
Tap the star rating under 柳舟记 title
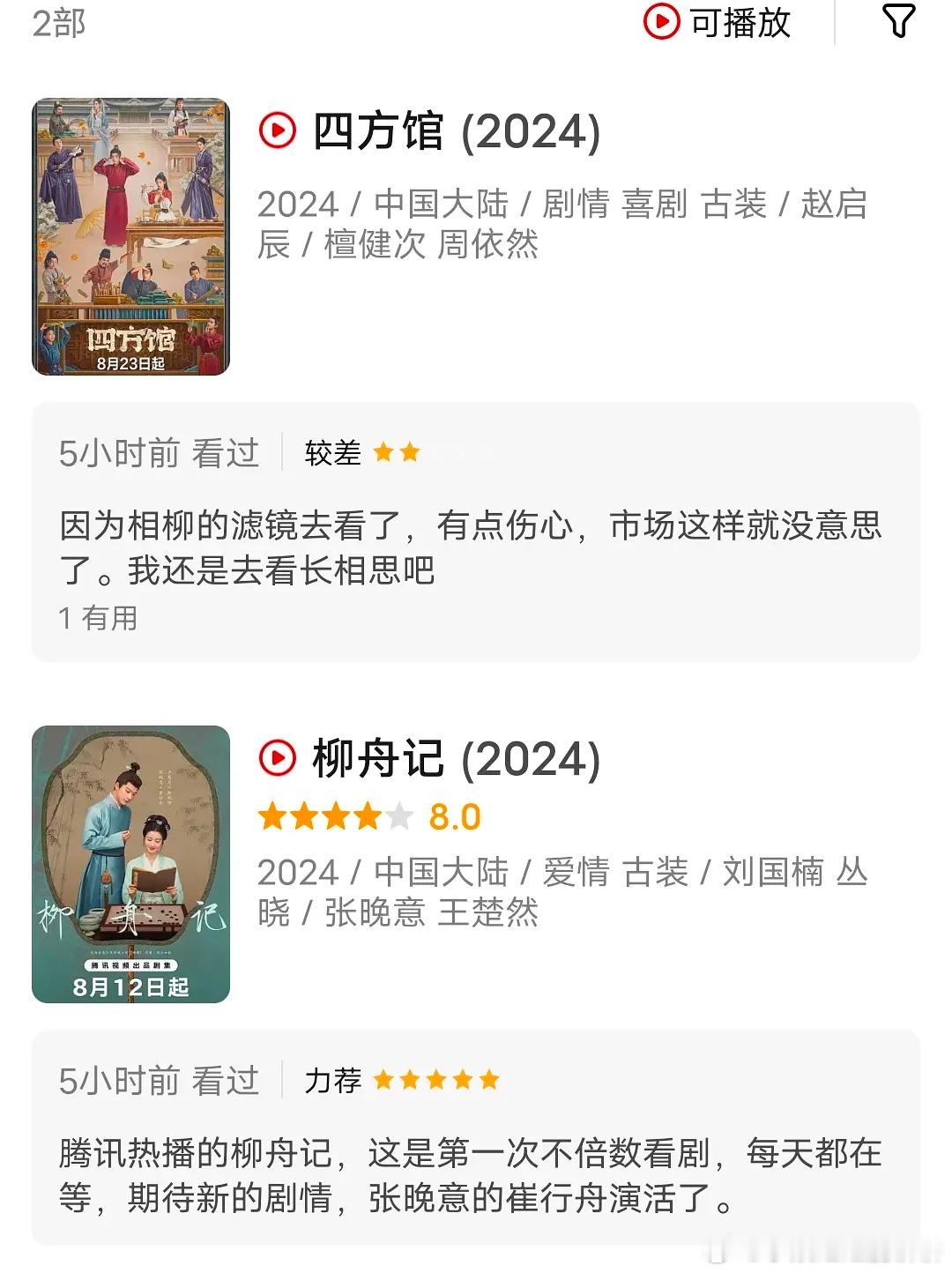[x=335, y=816]
